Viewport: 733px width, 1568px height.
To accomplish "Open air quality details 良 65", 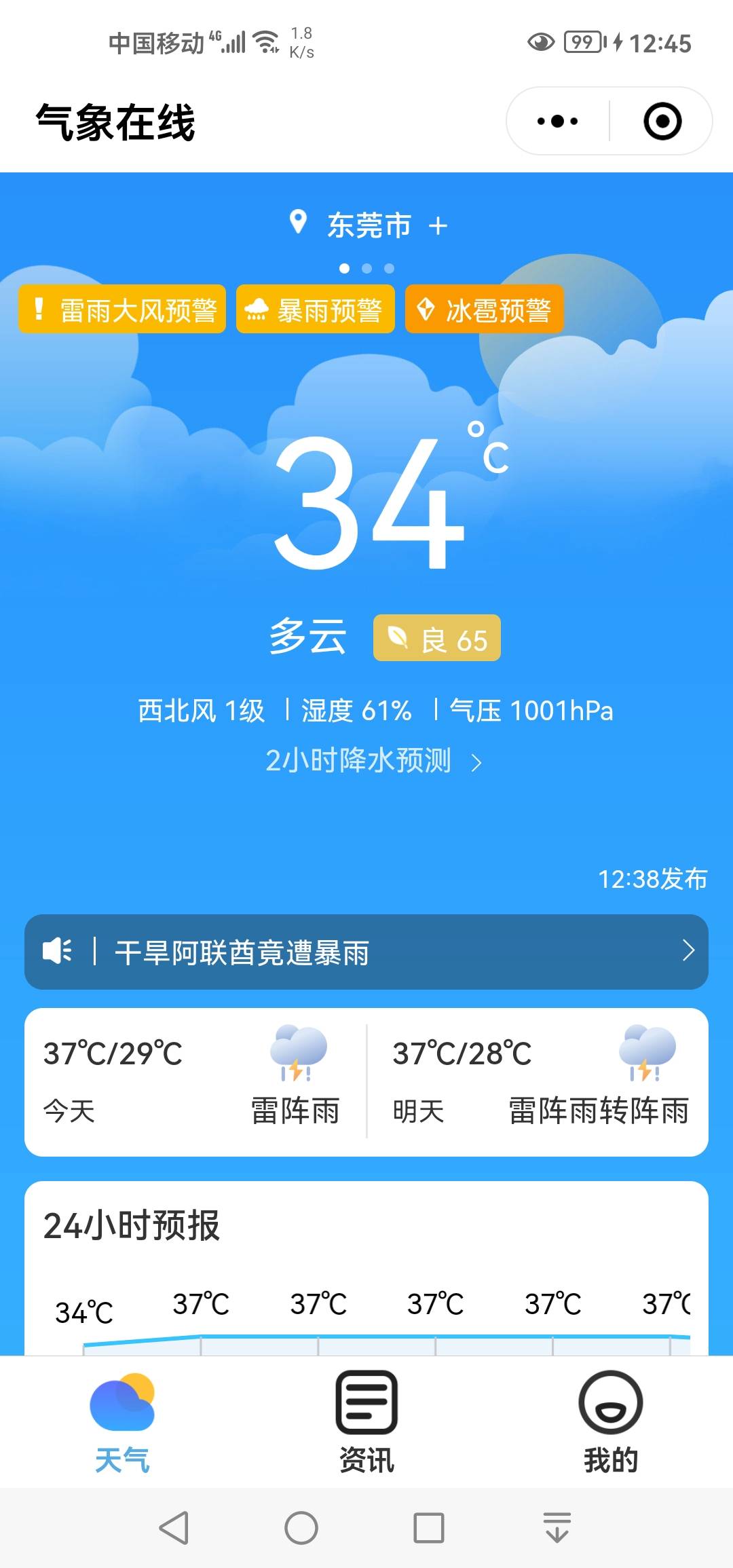I will [x=437, y=639].
